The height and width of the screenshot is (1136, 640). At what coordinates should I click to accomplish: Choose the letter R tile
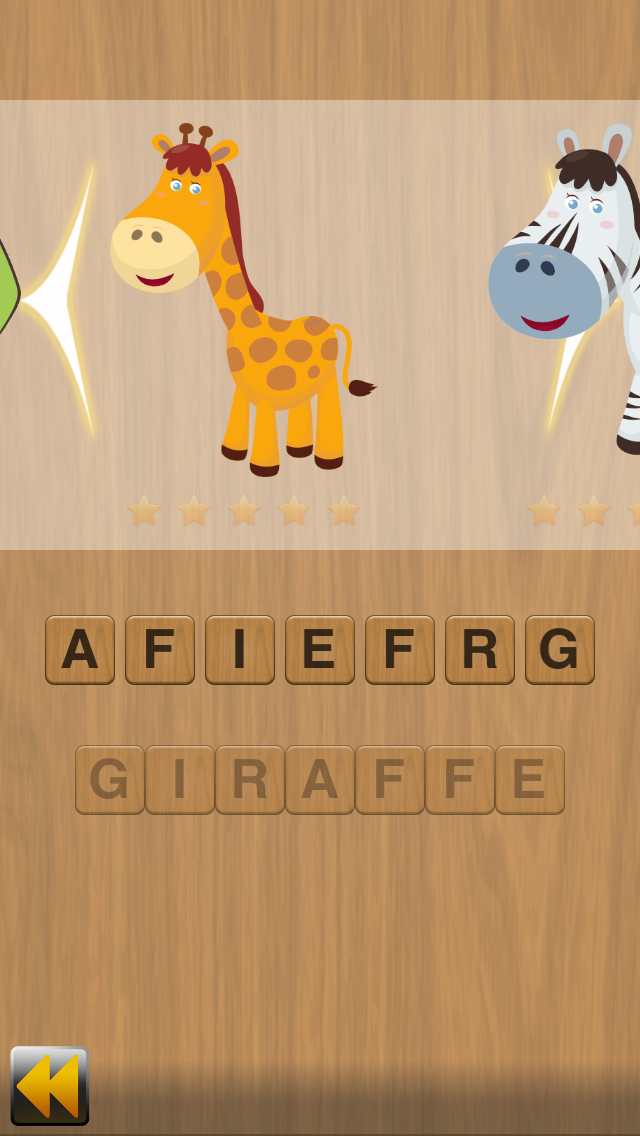click(480, 650)
